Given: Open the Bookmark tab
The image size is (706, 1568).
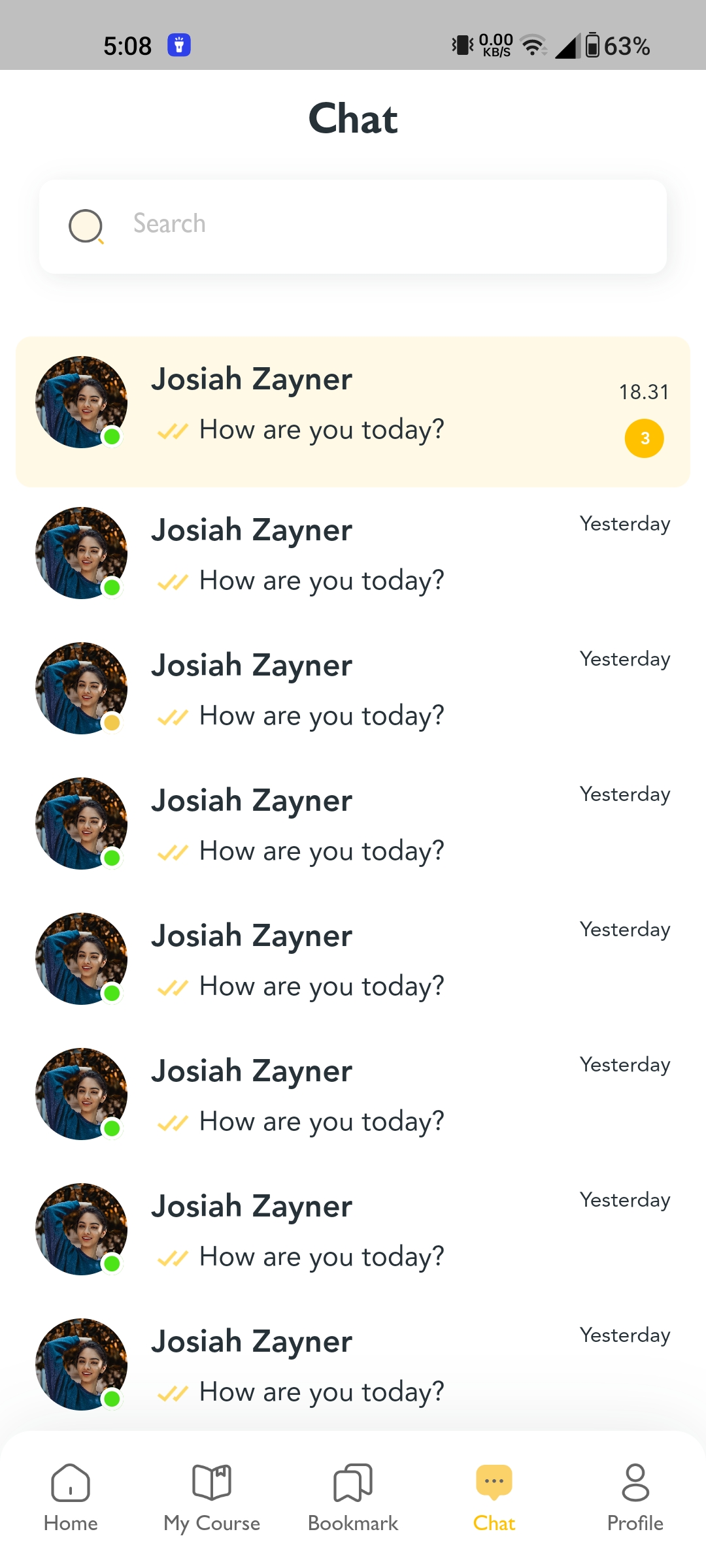Looking at the screenshot, I should point(353,1496).
